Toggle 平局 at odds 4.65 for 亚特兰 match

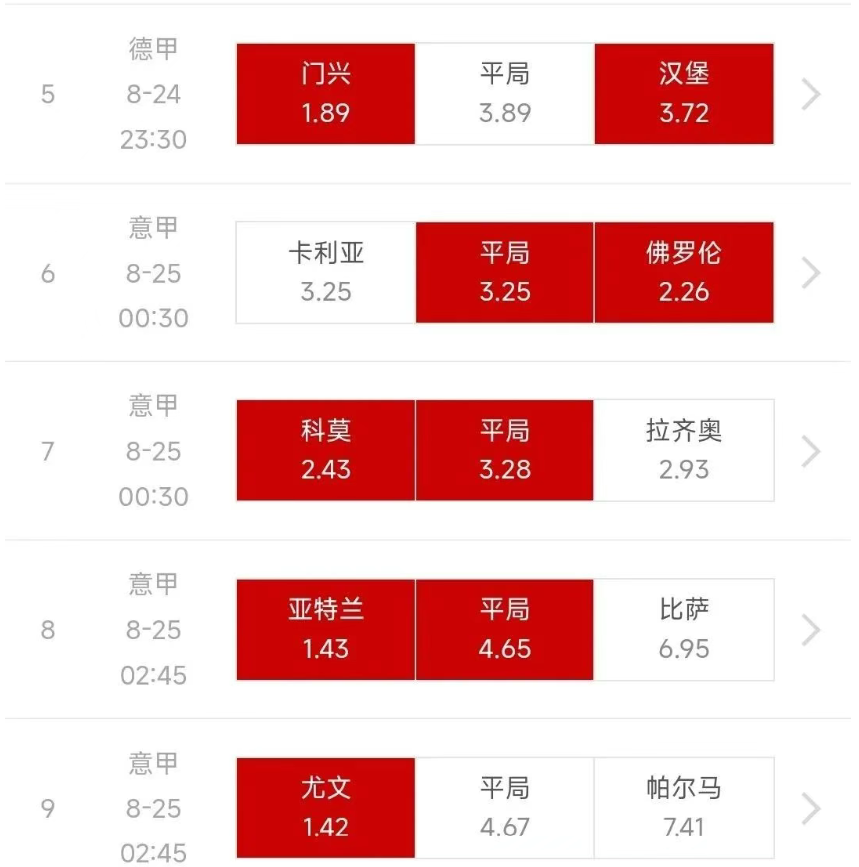pos(505,629)
